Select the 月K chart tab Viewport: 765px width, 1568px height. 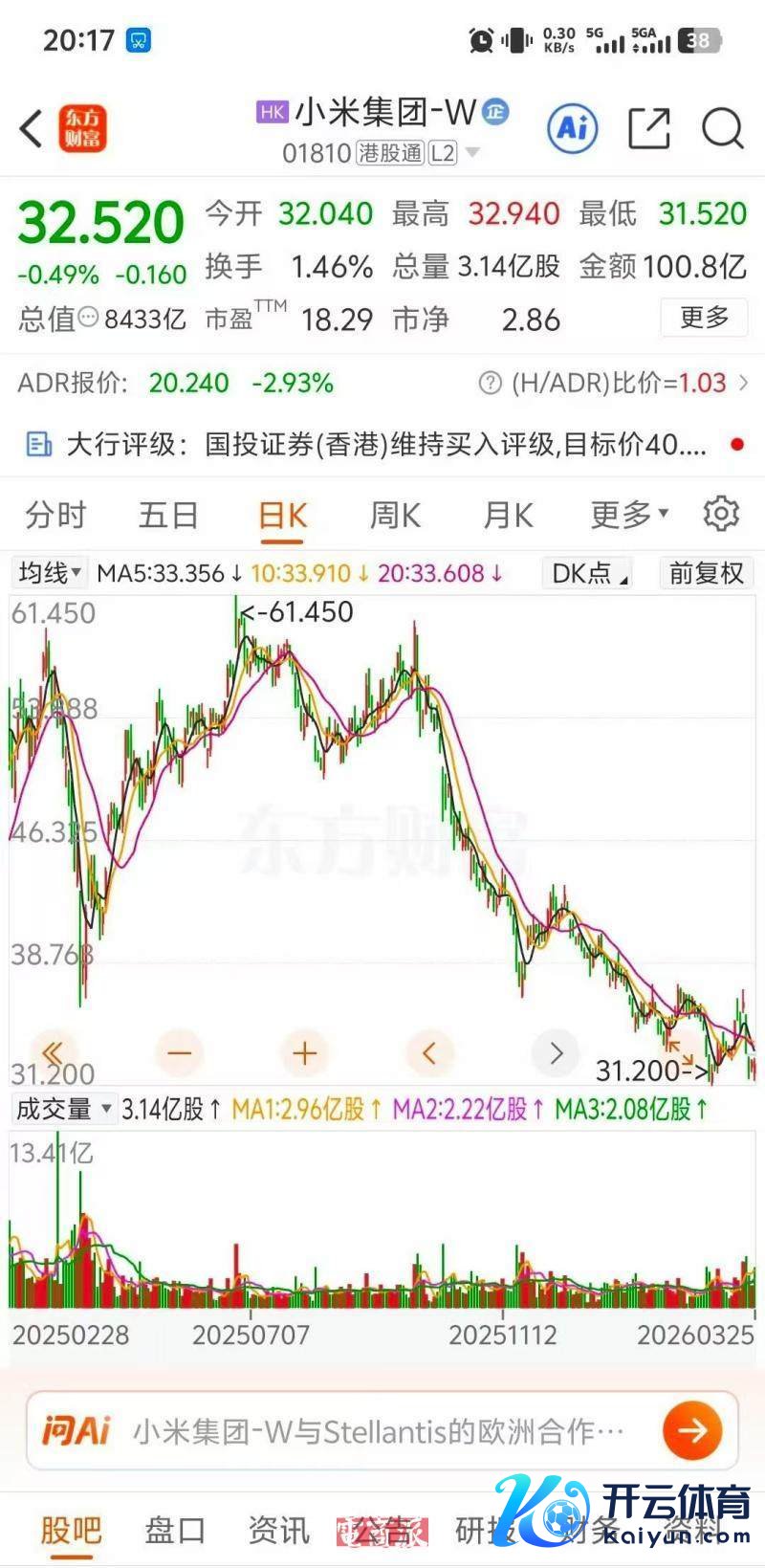(x=507, y=516)
